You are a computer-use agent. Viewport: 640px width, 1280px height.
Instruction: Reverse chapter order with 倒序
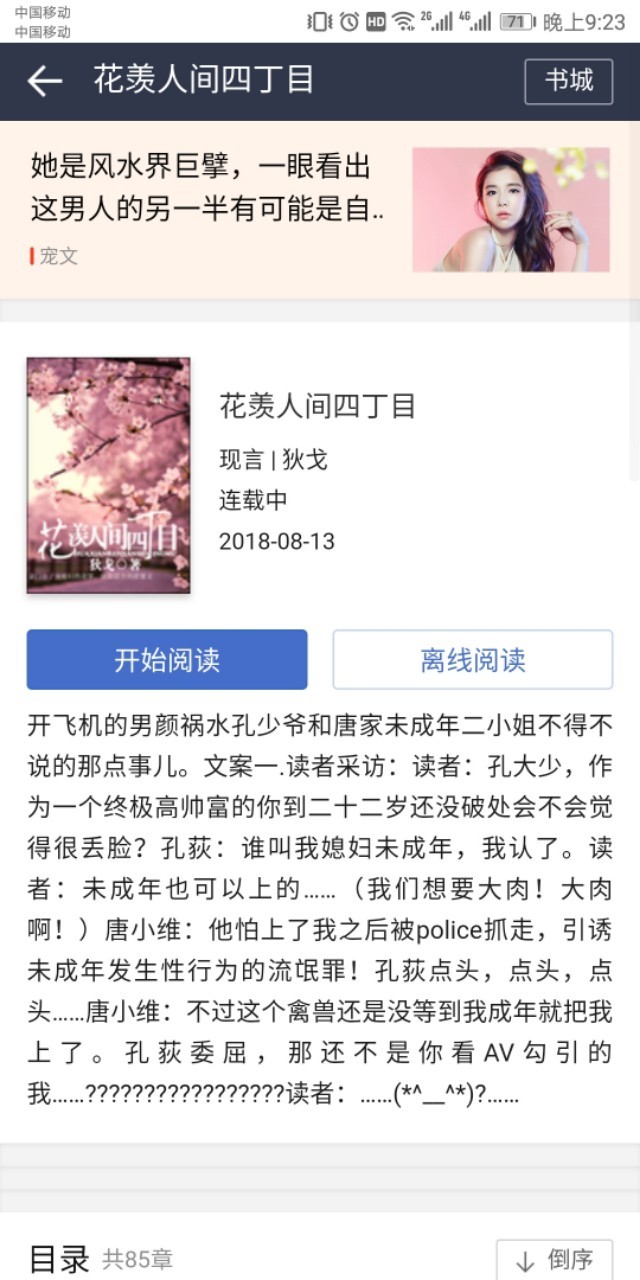(554, 1259)
